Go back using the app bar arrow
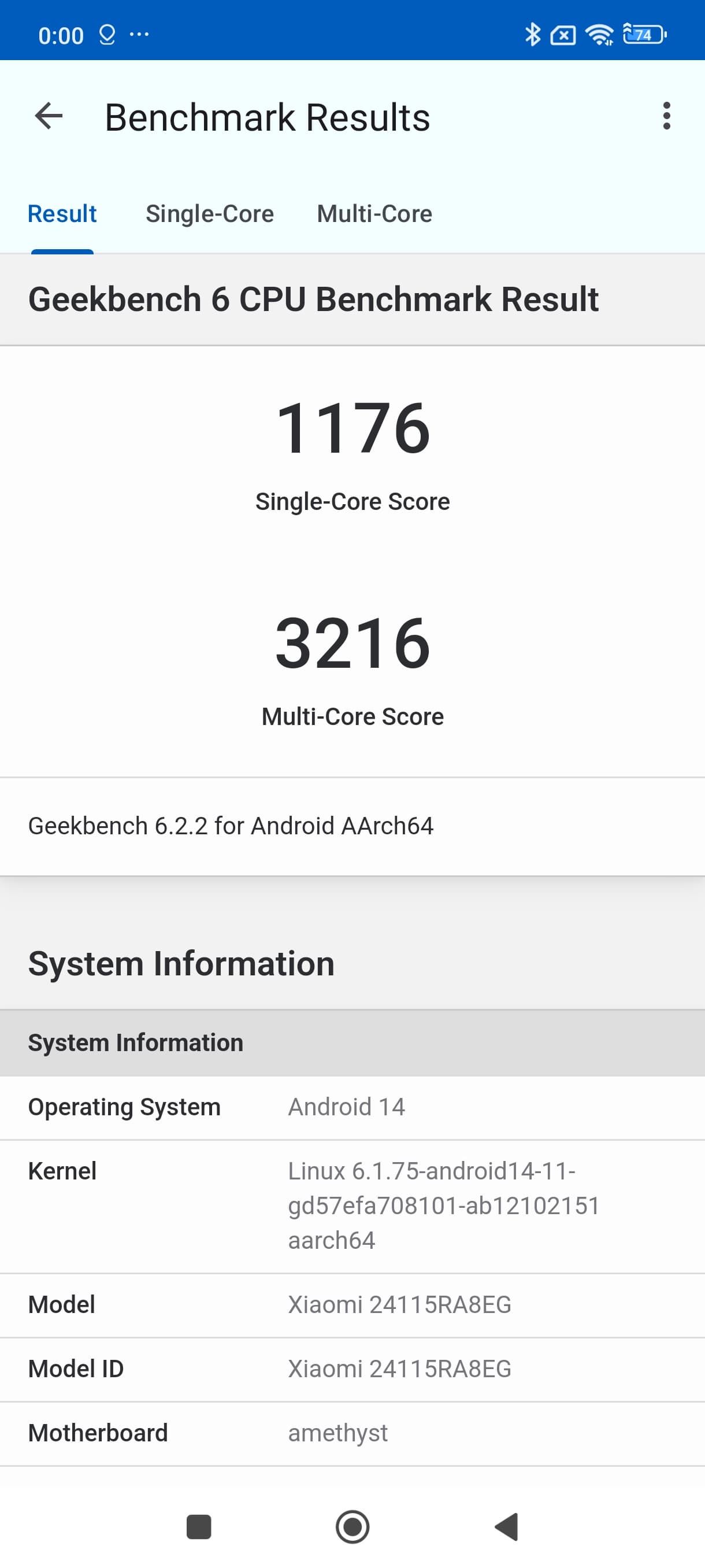Image resolution: width=705 pixels, height=1568 pixels. 49,116
